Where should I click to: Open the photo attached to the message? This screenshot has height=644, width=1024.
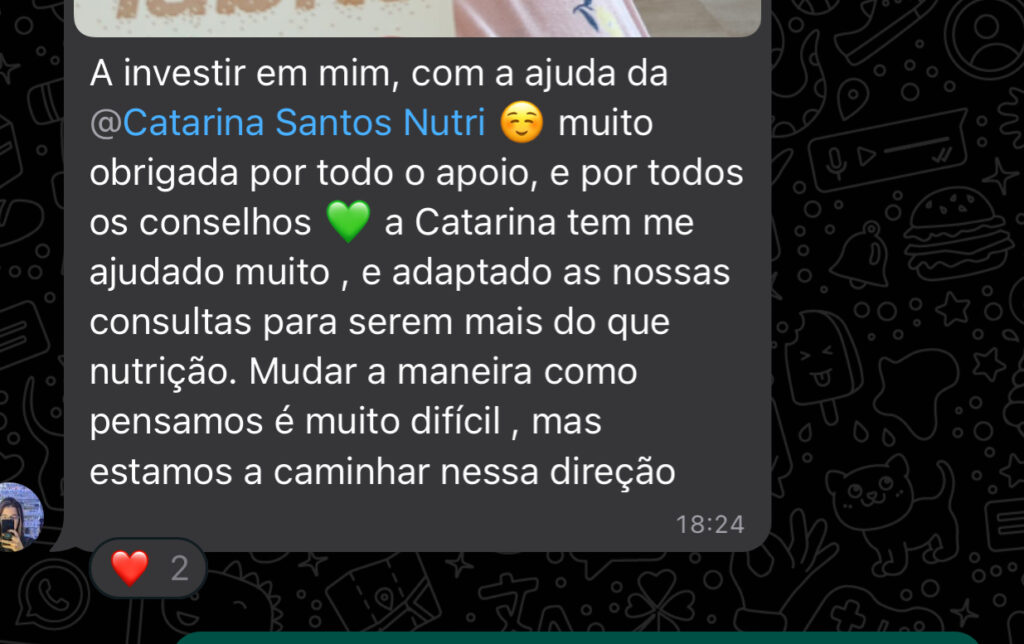417,17
